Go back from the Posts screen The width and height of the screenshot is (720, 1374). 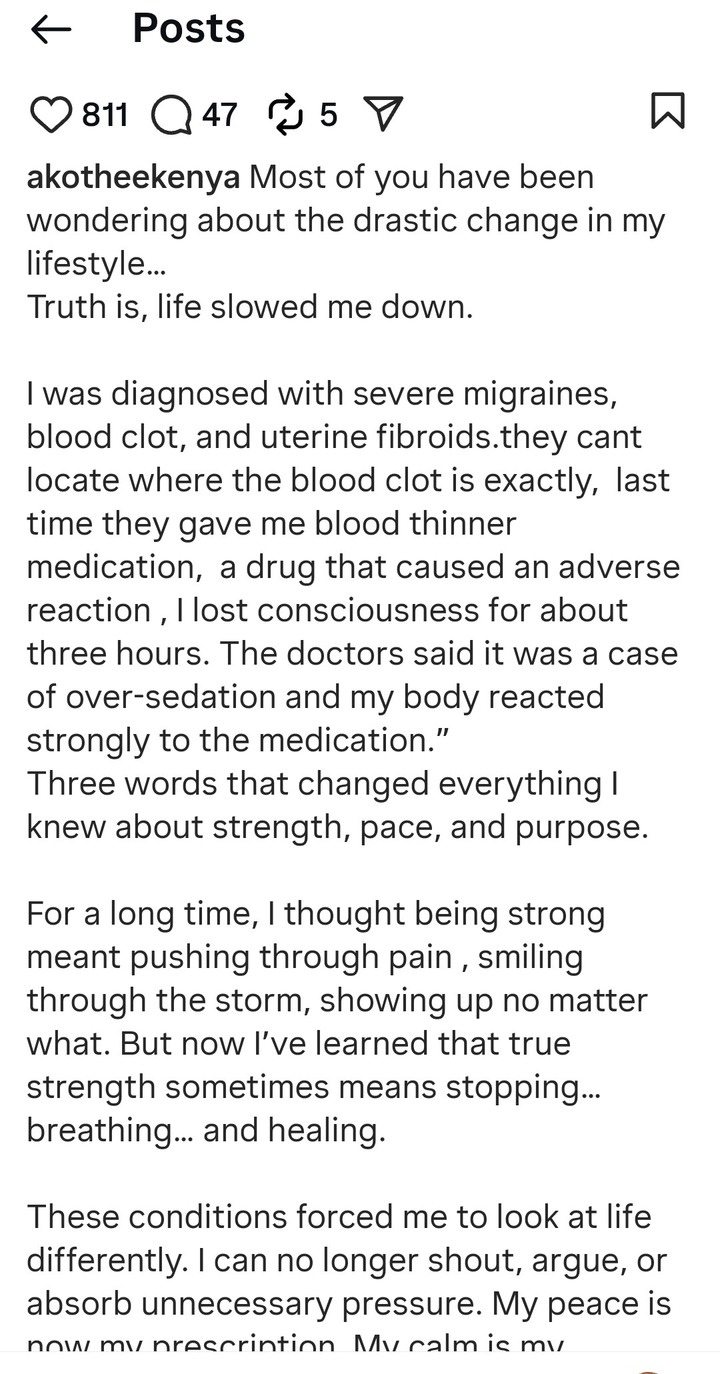[x=52, y=31]
